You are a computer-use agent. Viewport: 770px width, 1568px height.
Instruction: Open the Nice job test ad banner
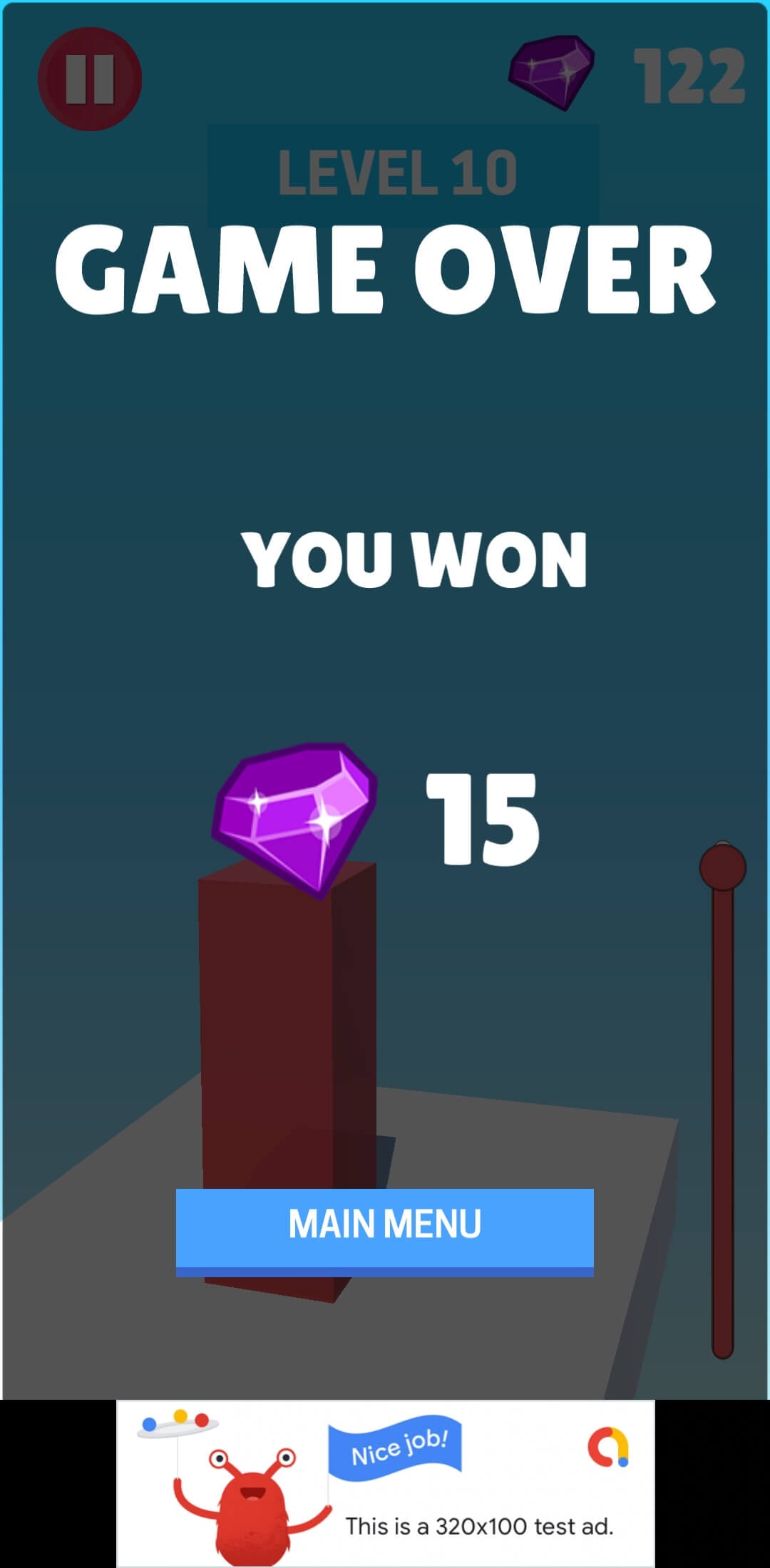[385, 1484]
